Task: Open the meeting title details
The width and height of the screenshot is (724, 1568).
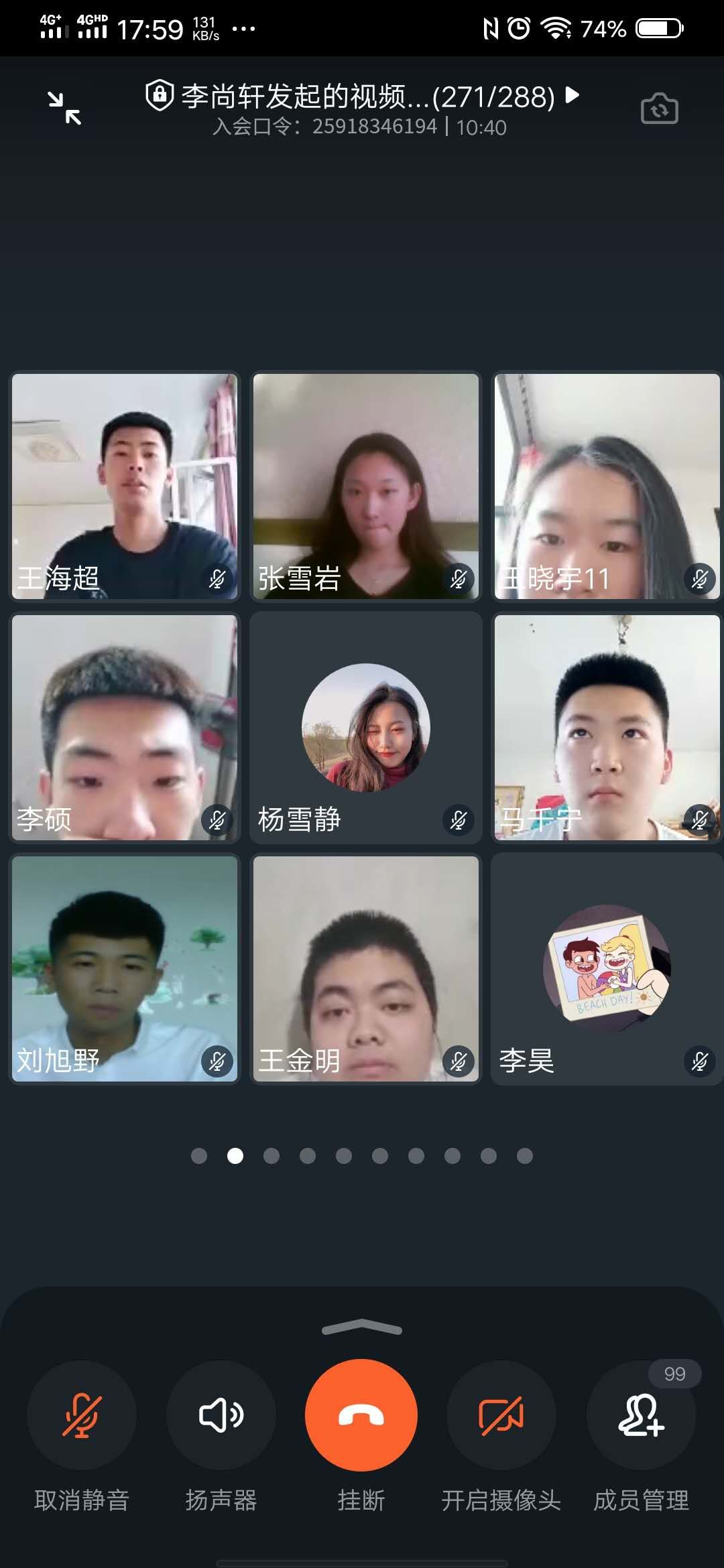Action: point(362,97)
